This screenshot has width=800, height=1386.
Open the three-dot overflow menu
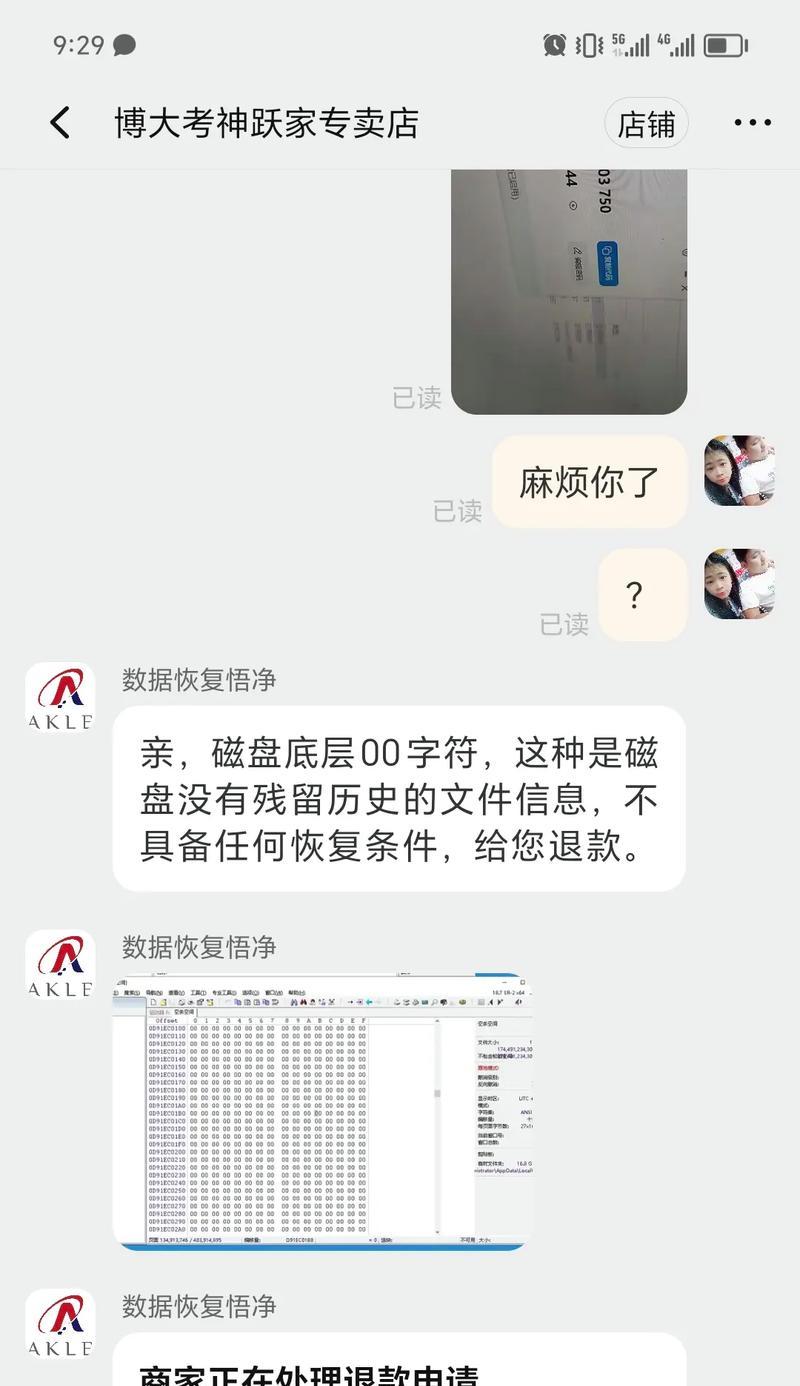pyautogui.click(x=752, y=123)
